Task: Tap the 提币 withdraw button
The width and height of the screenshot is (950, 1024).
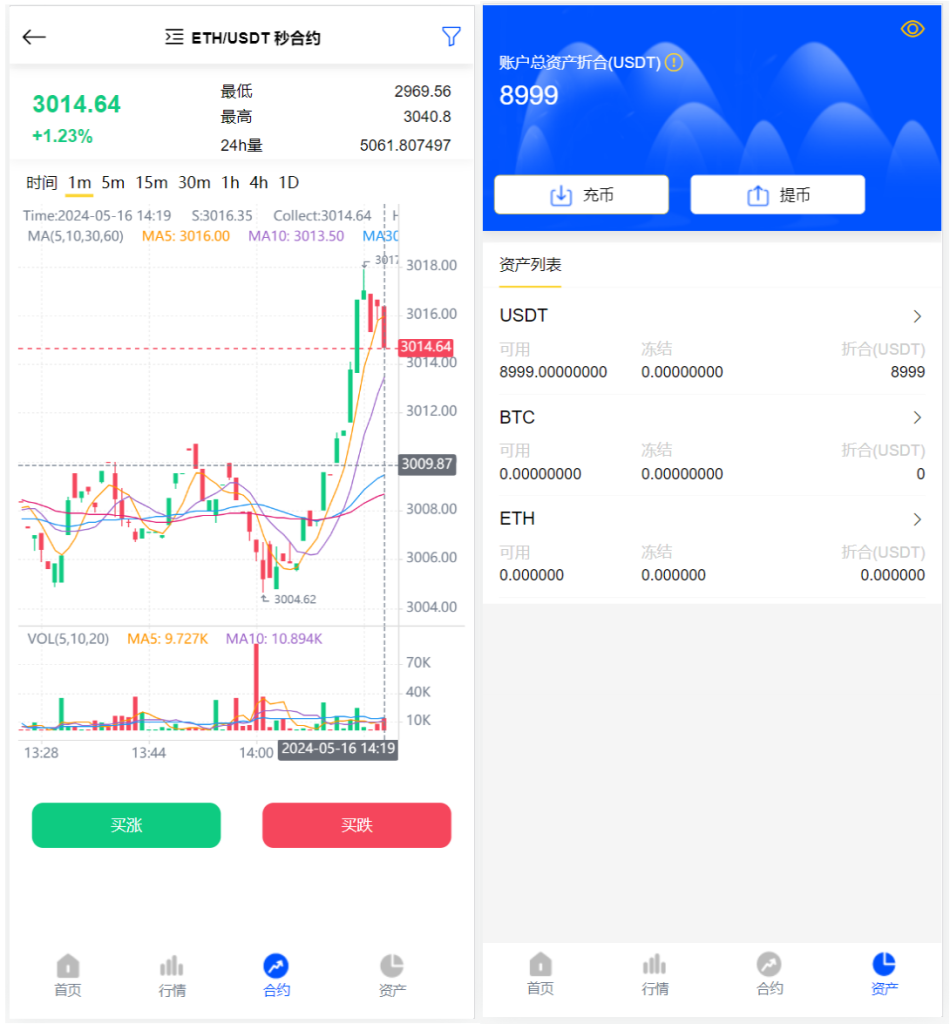Action: (x=777, y=194)
